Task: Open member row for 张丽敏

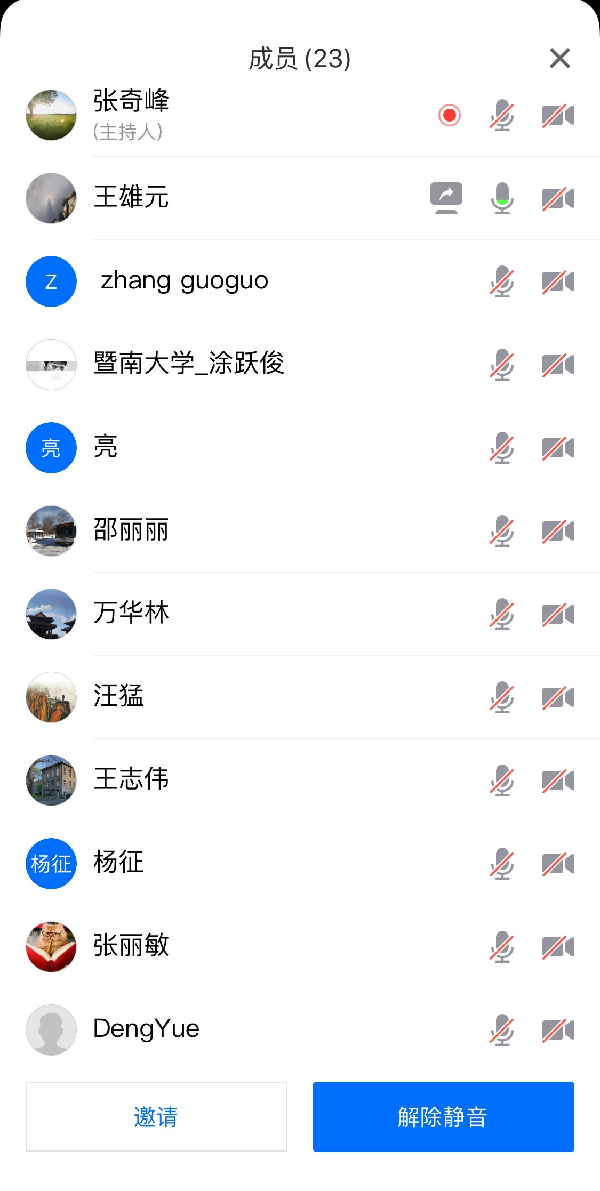Action: click(x=131, y=945)
